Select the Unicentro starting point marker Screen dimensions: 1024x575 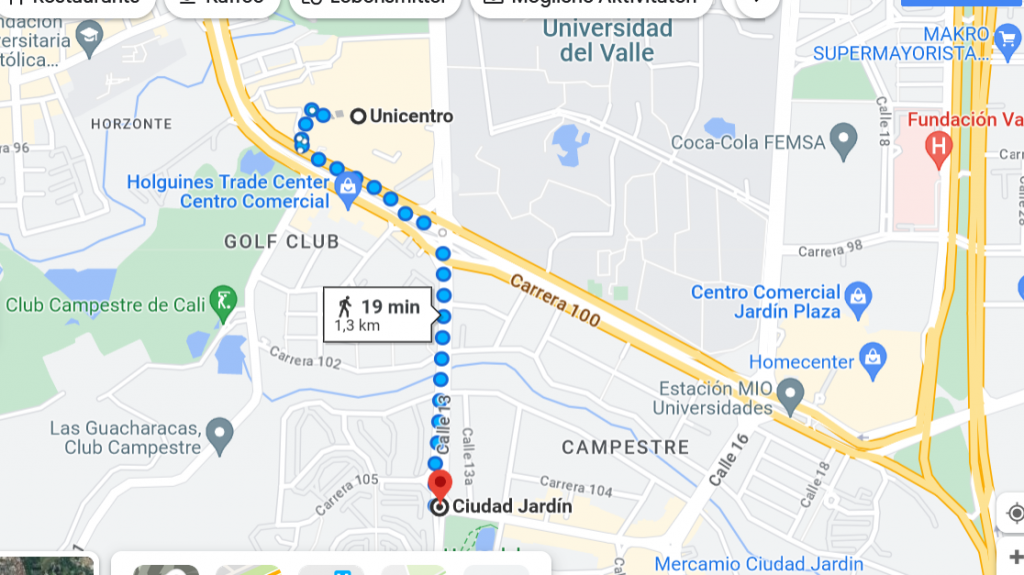(x=358, y=116)
